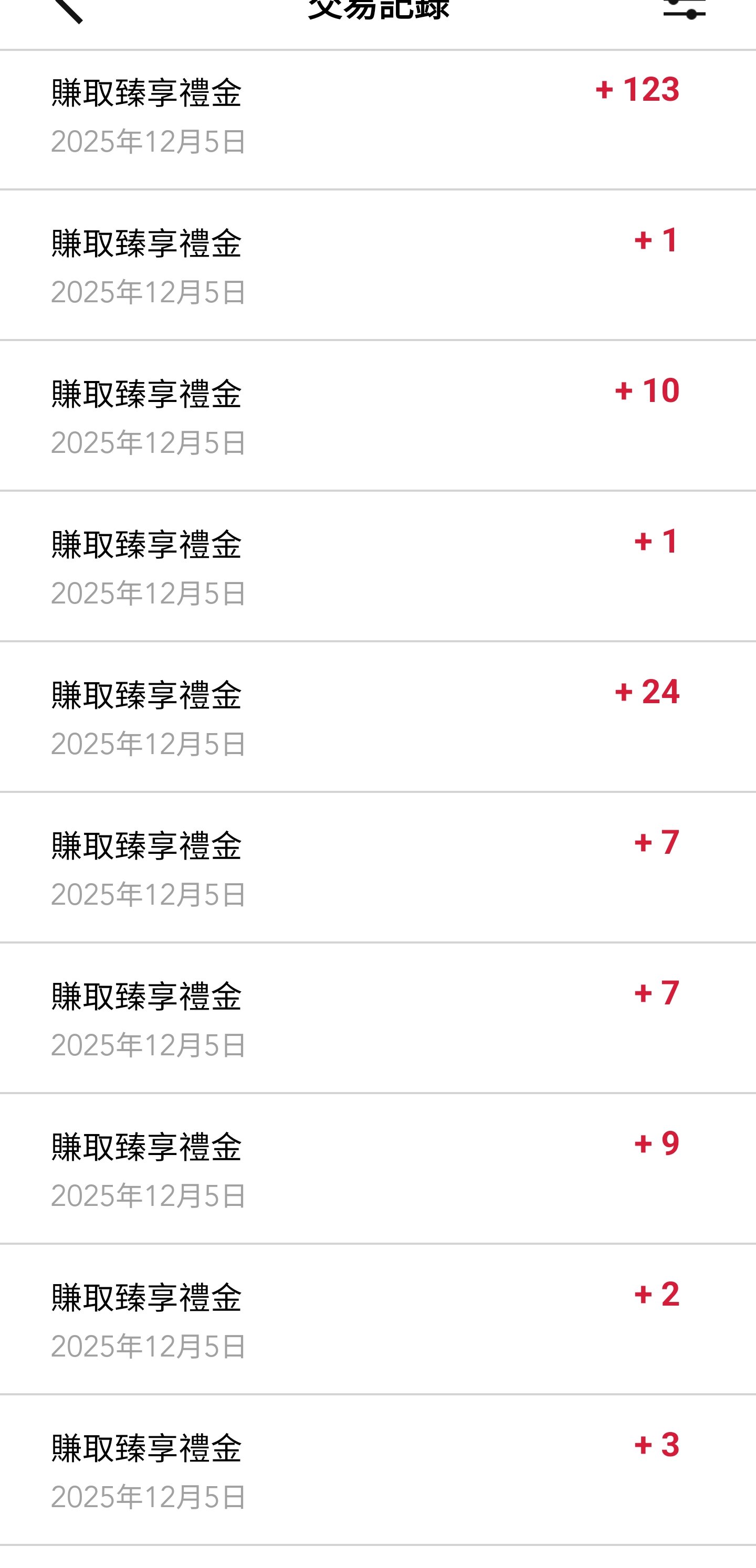The image size is (756, 1568).
Task: Go back from the transaction records
Action: [68, 10]
